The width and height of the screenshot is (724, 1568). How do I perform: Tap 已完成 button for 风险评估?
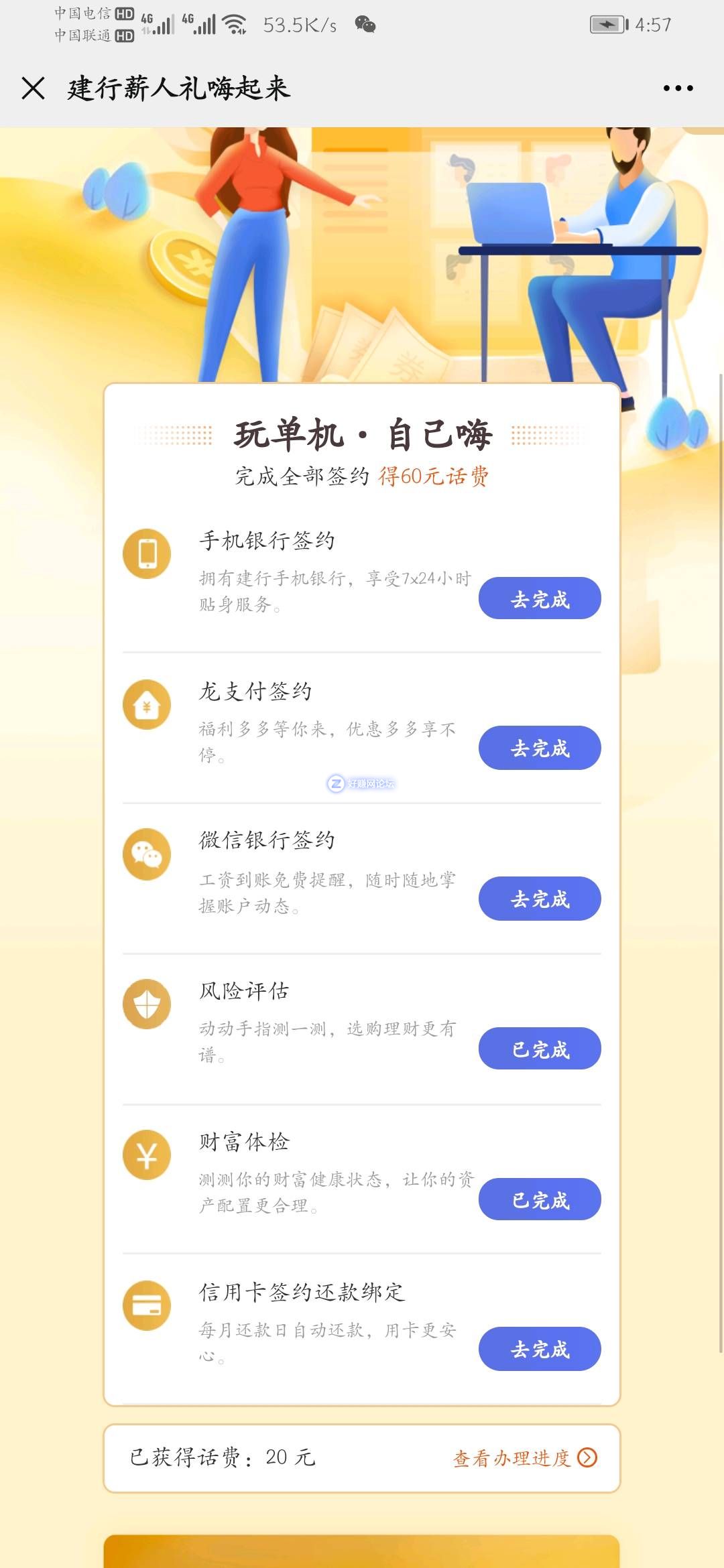tap(540, 1049)
